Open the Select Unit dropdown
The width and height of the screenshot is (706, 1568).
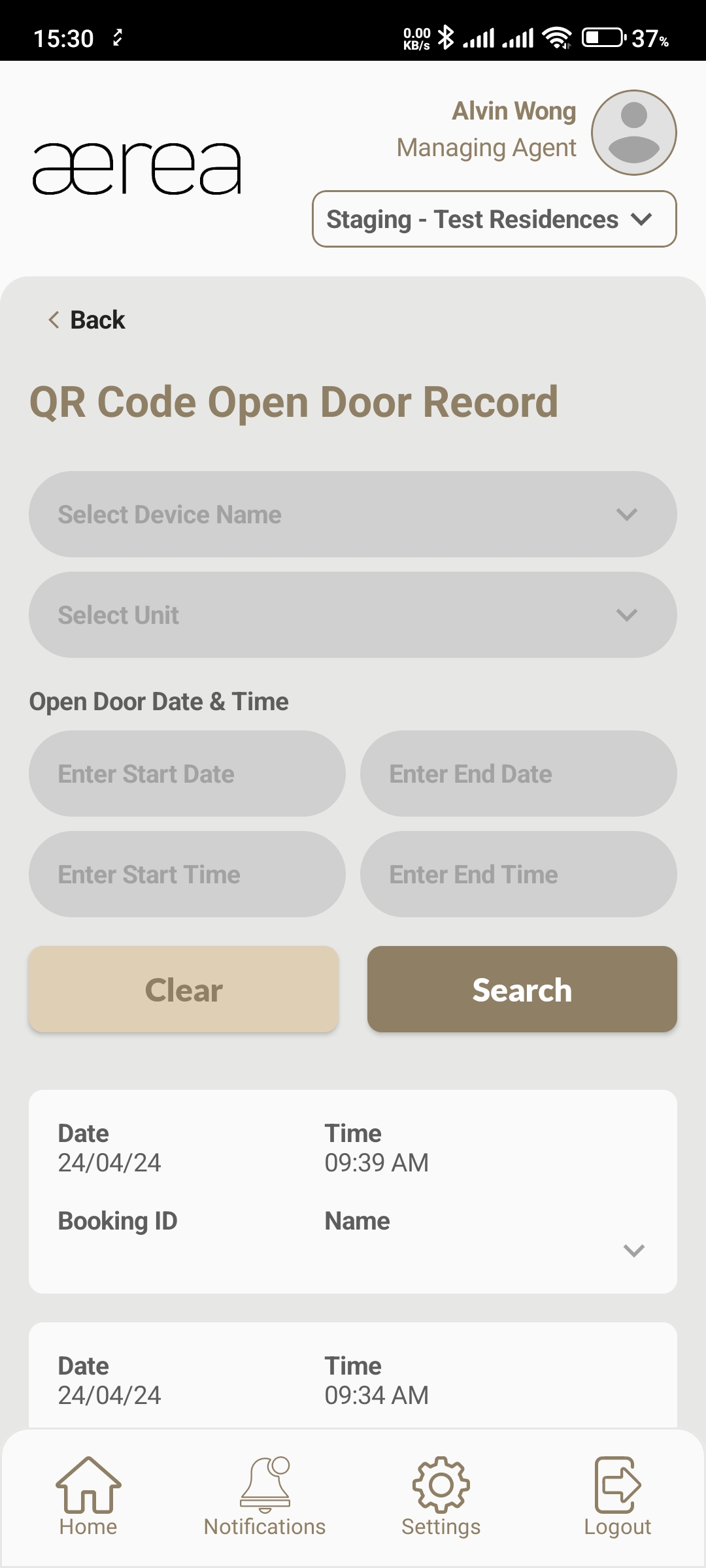352,615
